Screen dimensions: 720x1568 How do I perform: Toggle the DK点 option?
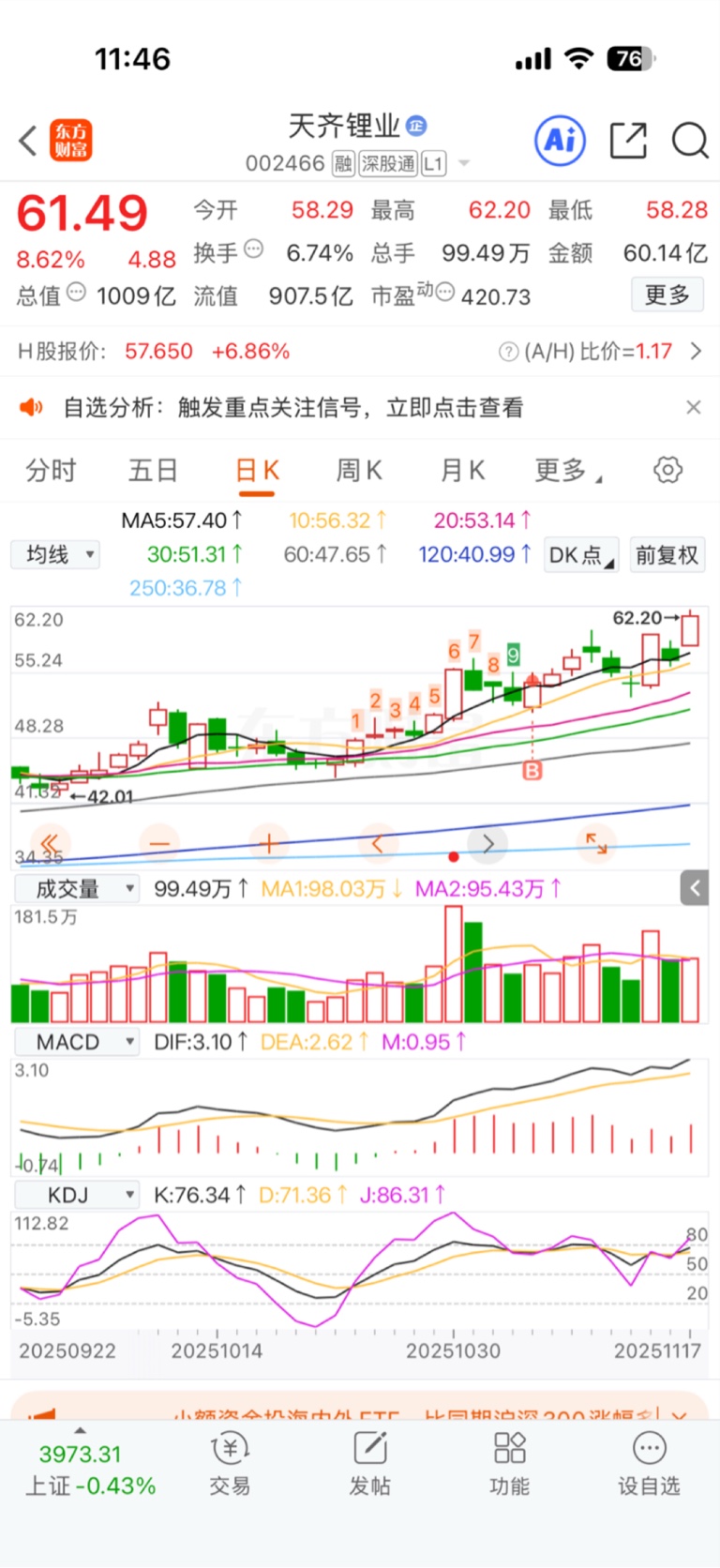pos(581,554)
